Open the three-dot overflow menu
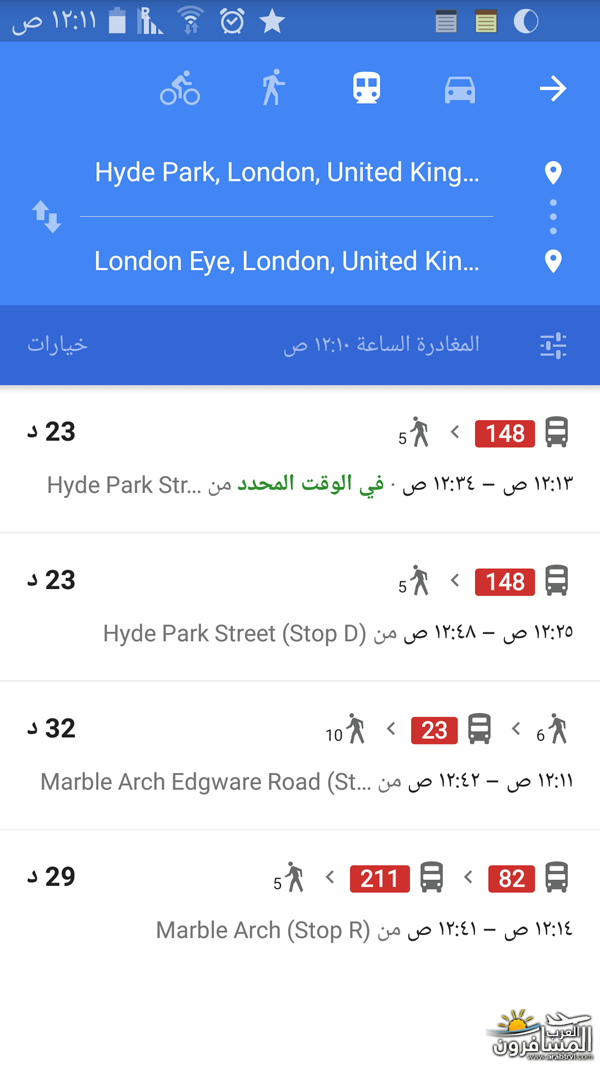Screen dimensions: 600x1067 553,217
